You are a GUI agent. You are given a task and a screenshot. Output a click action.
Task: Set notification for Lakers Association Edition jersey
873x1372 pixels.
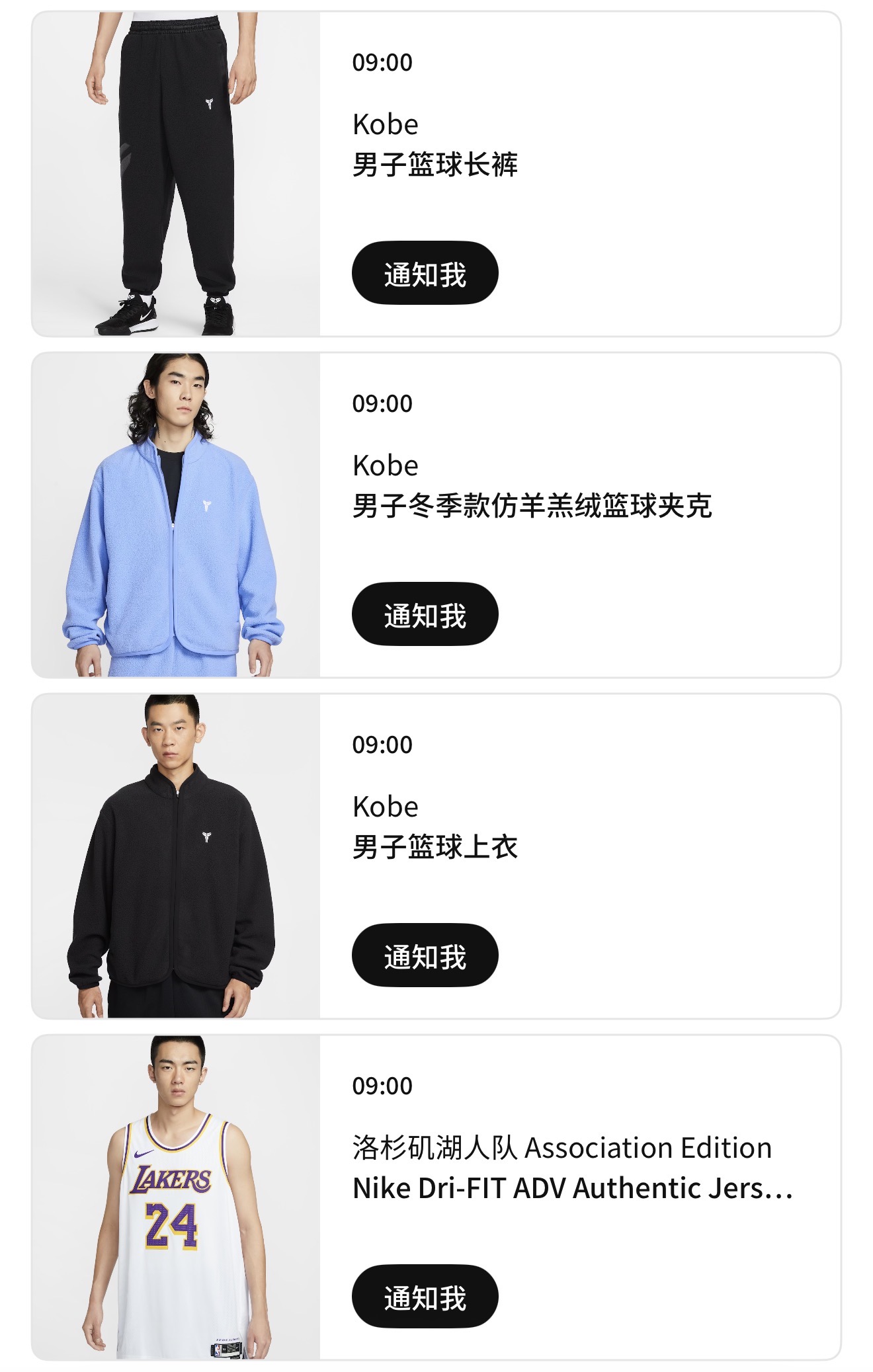425,1297
